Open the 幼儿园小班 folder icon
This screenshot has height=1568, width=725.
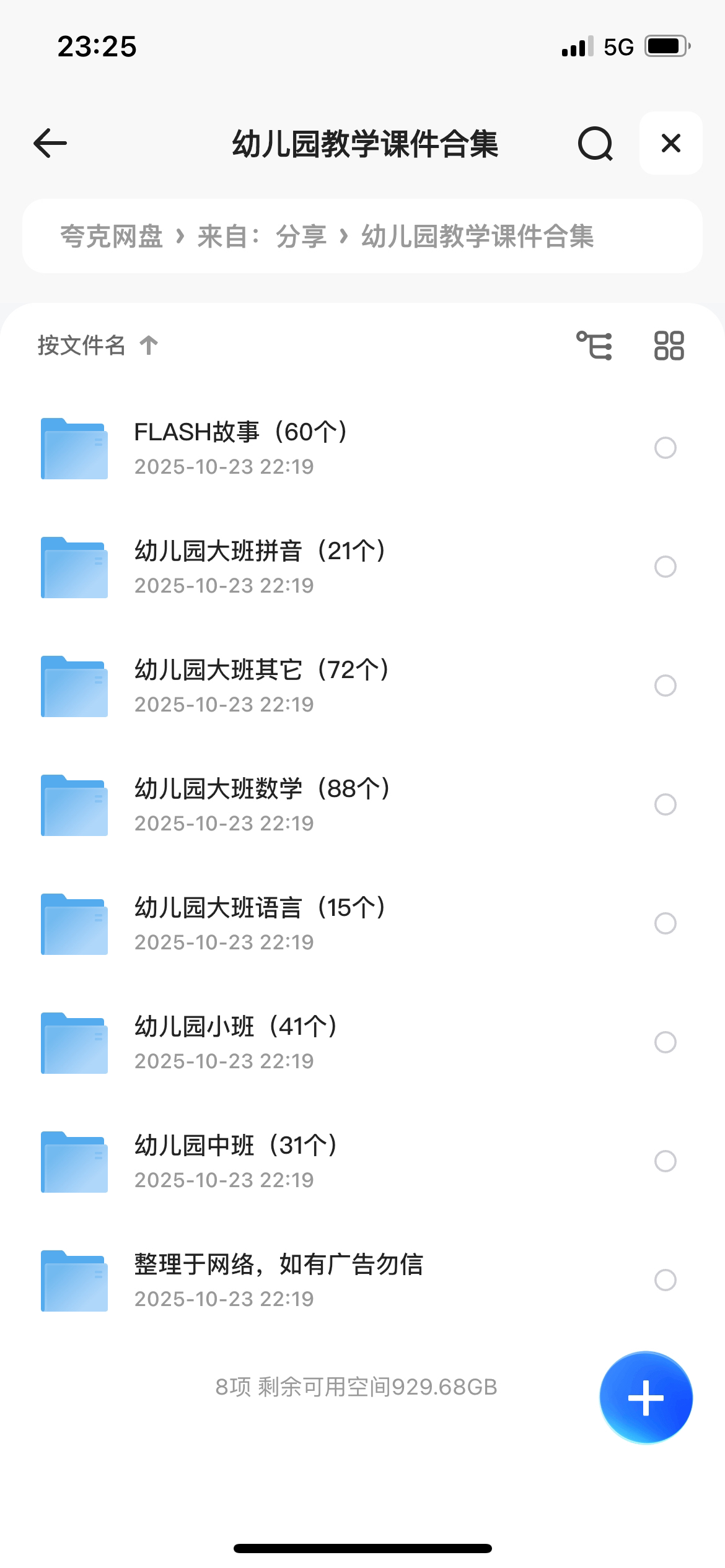[x=73, y=1043]
